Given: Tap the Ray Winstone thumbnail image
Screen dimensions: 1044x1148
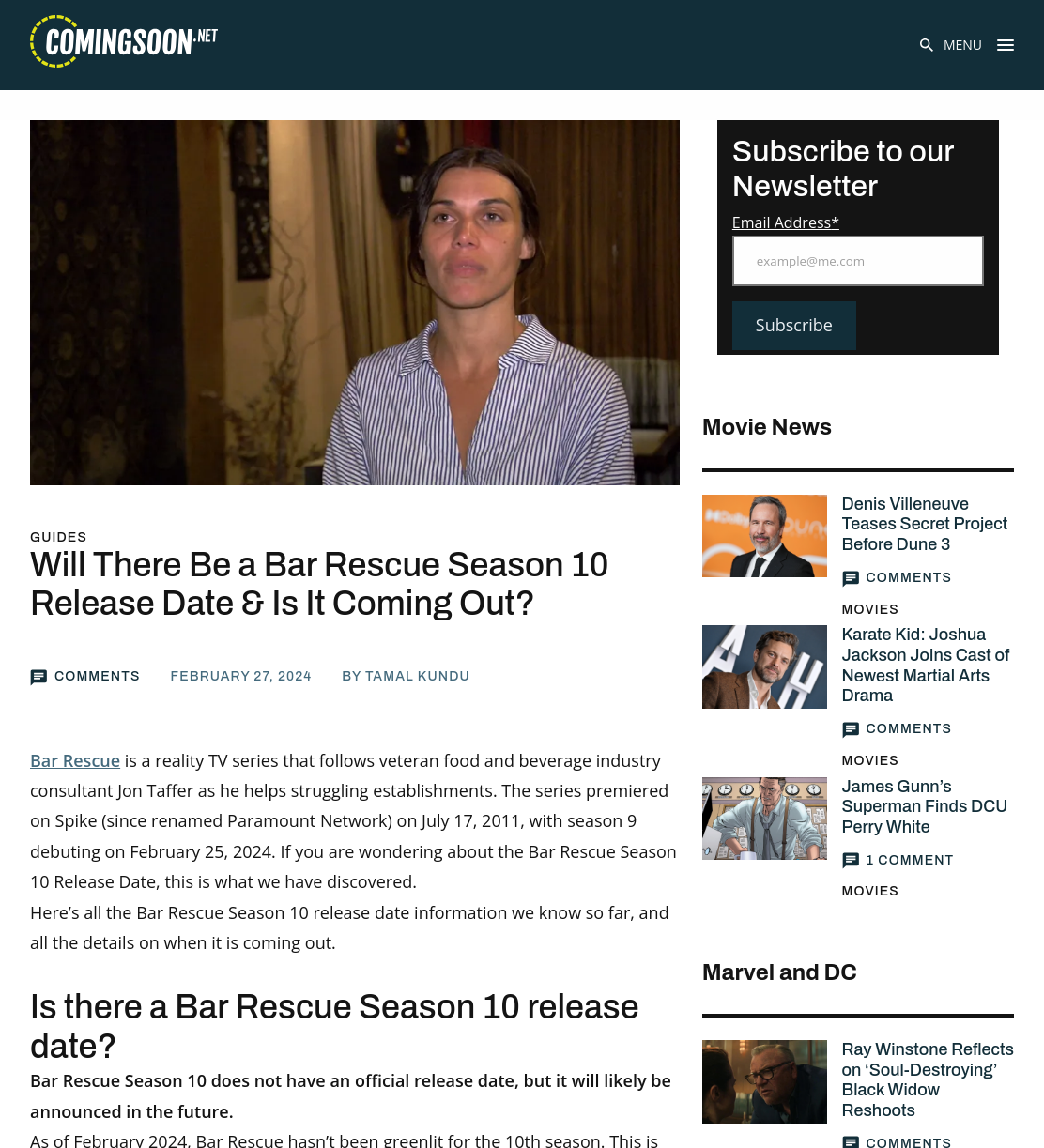Looking at the screenshot, I should pos(764,1081).
